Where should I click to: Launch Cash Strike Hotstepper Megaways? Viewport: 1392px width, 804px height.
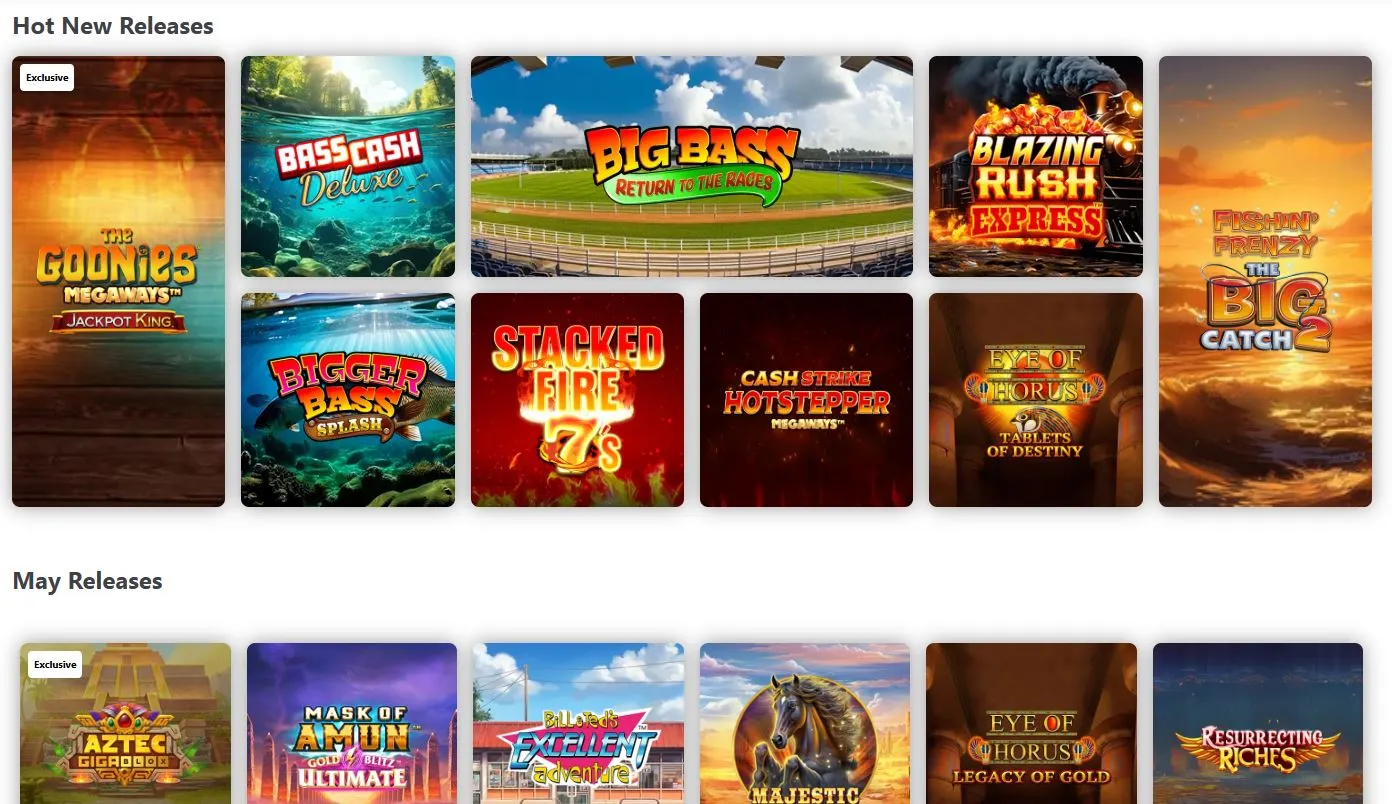tap(806, 399)
